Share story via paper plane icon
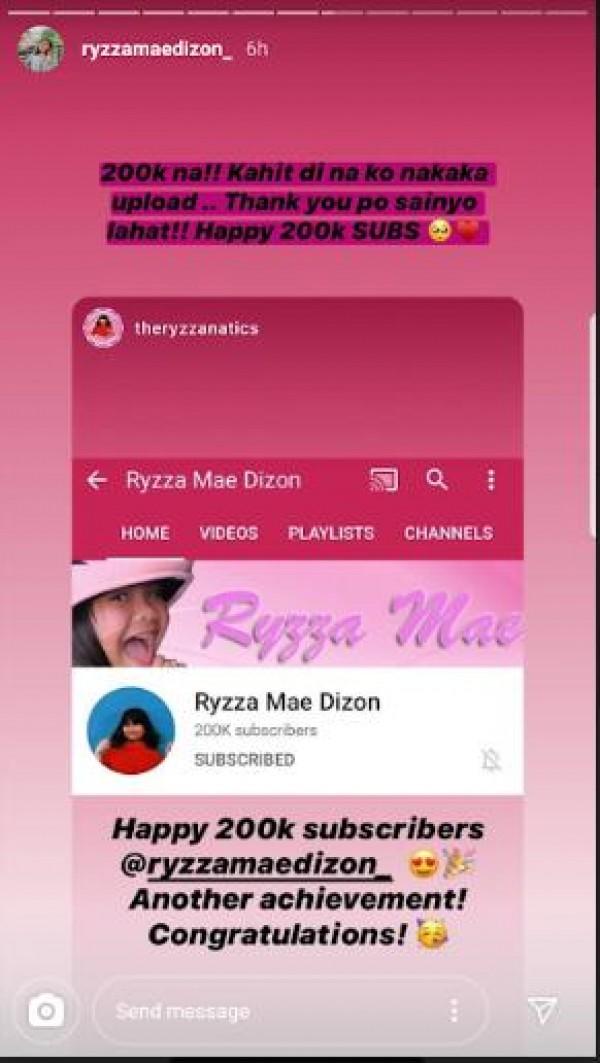 tap(541, 1011)
